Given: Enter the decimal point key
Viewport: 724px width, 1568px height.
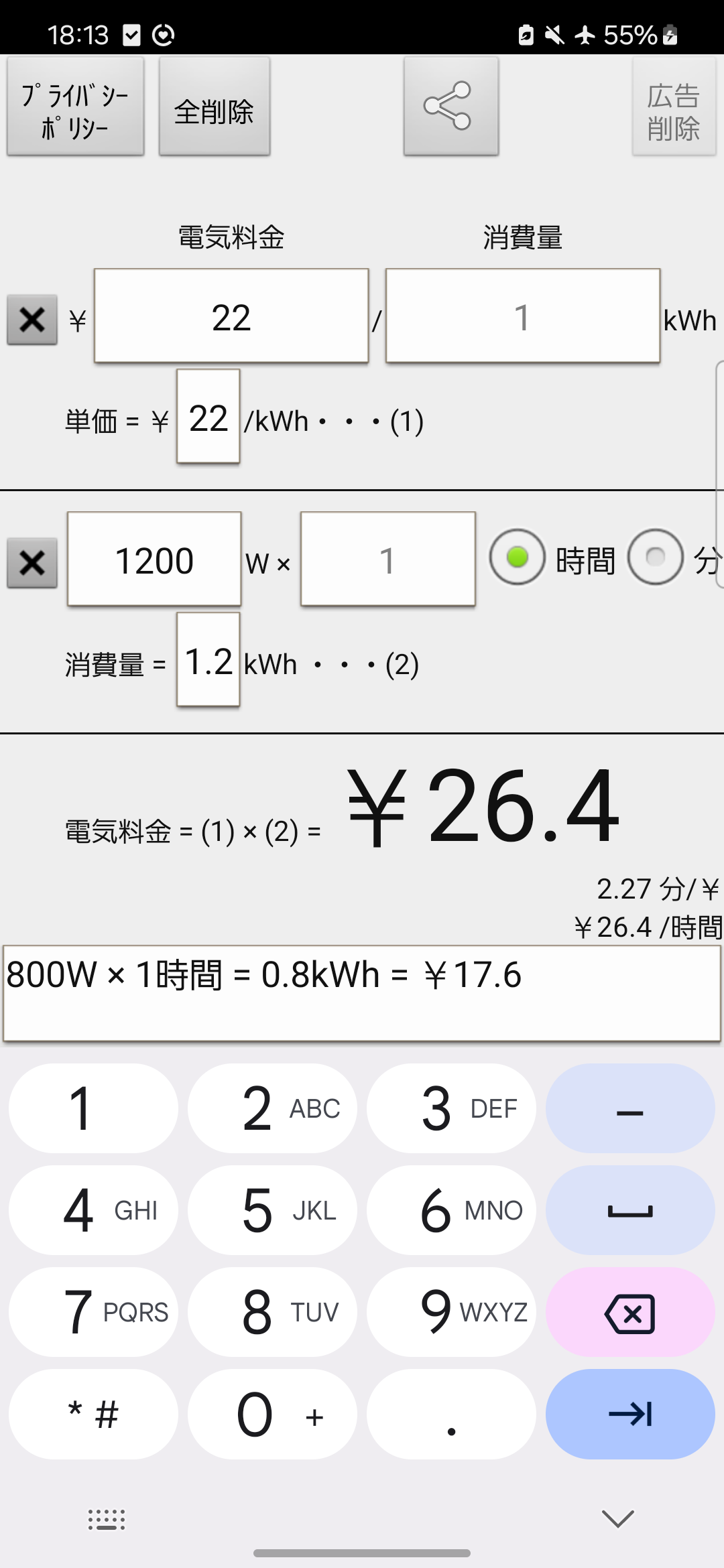Looking at the screenshot, I should 451,1414.
